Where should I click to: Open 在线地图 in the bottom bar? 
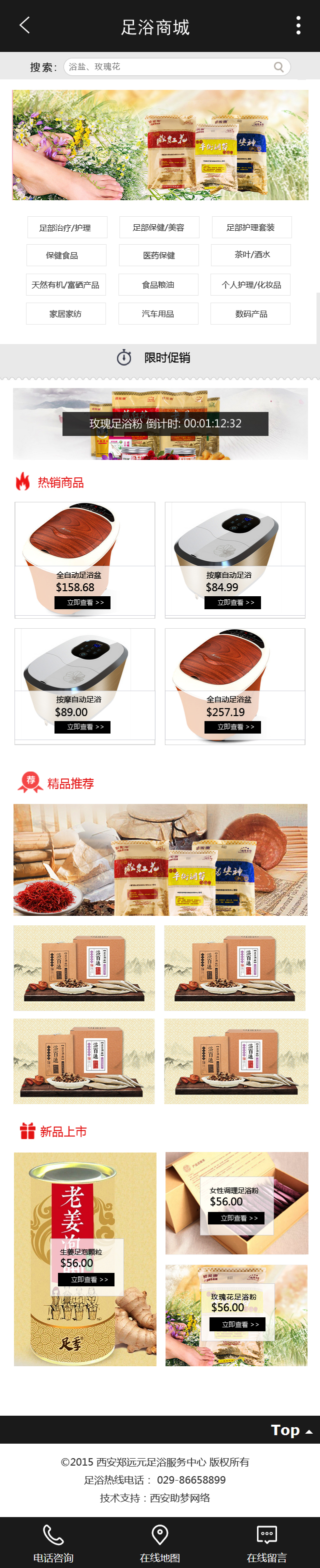click(159, 1543)
